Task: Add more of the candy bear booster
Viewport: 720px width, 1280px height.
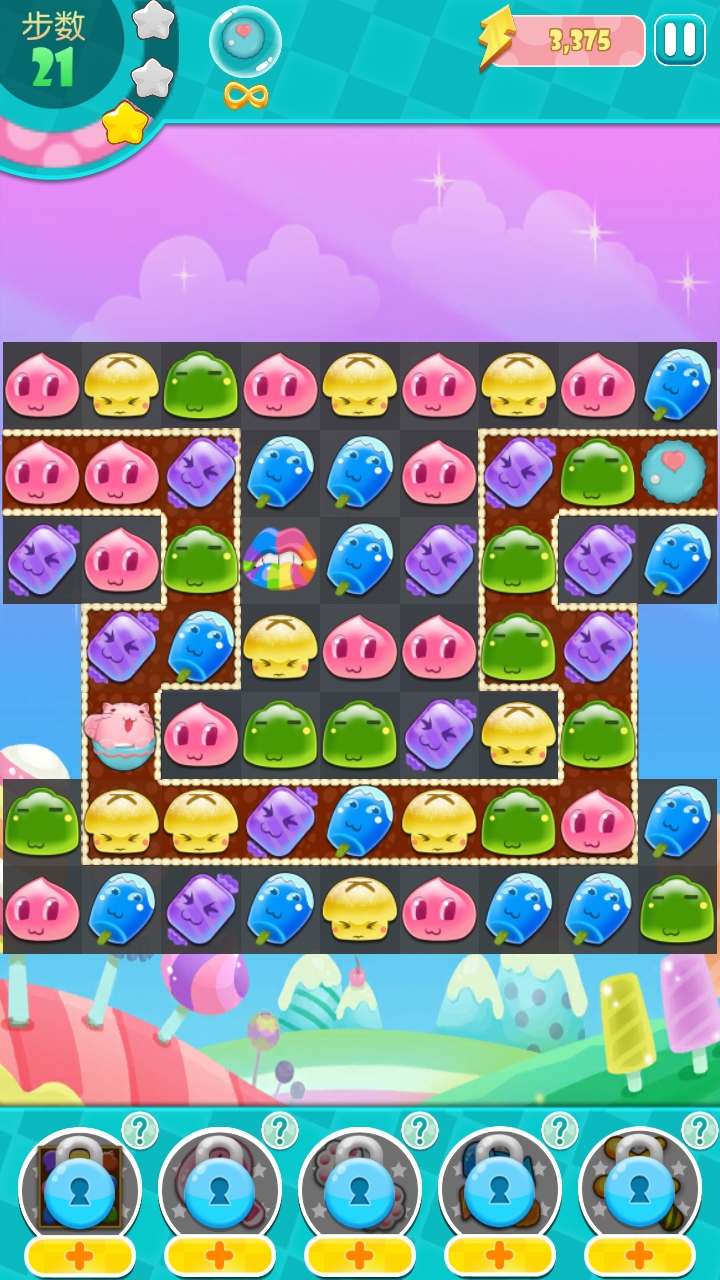Action: (x=640, y=1255)
